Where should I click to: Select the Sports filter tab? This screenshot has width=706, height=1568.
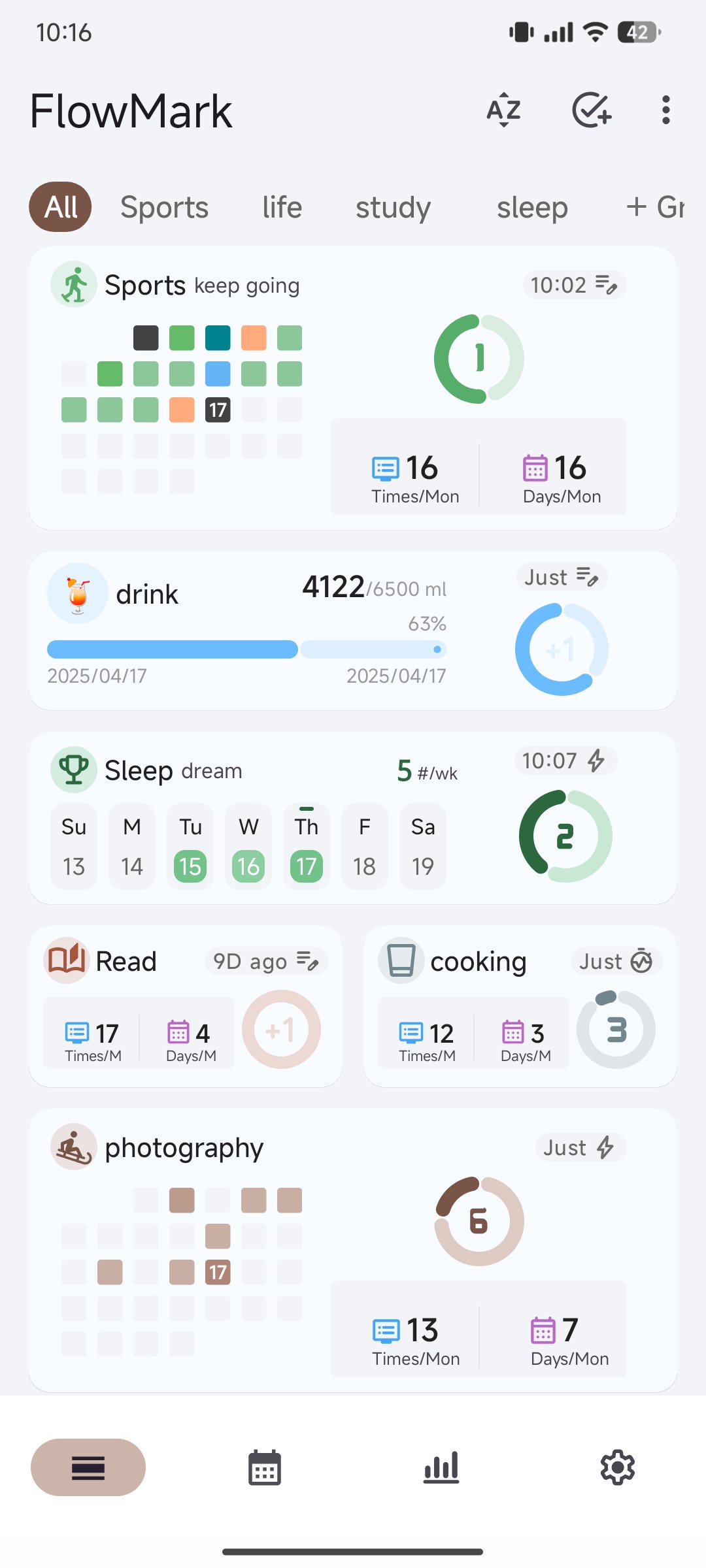click(x=164, y=207)
